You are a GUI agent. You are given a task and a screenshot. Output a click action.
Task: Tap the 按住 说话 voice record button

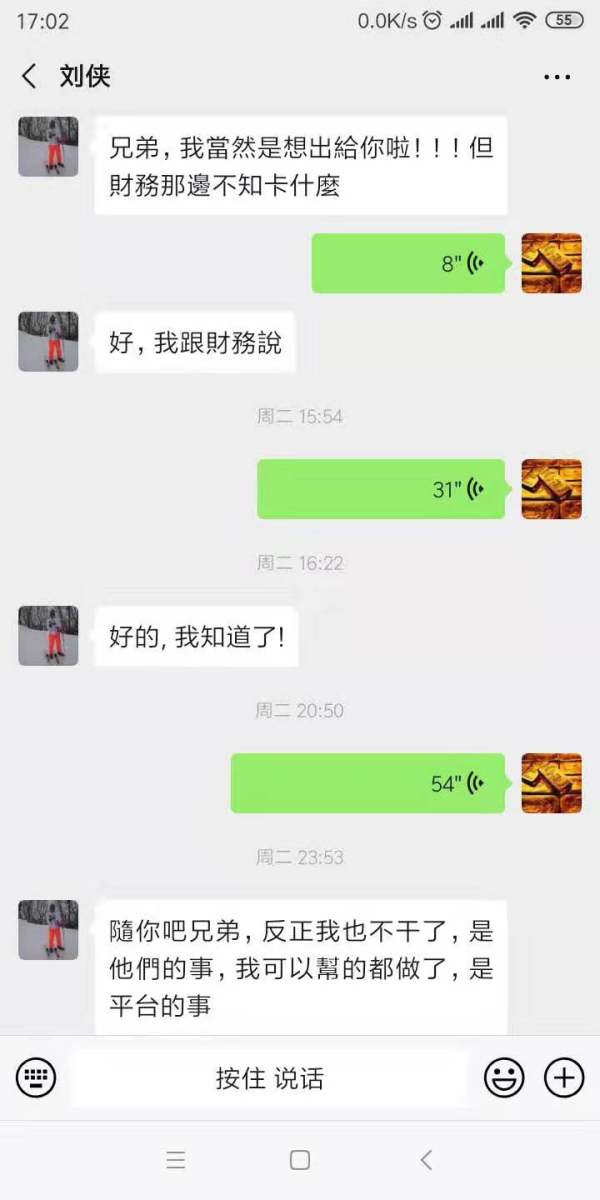point(269,1078)
